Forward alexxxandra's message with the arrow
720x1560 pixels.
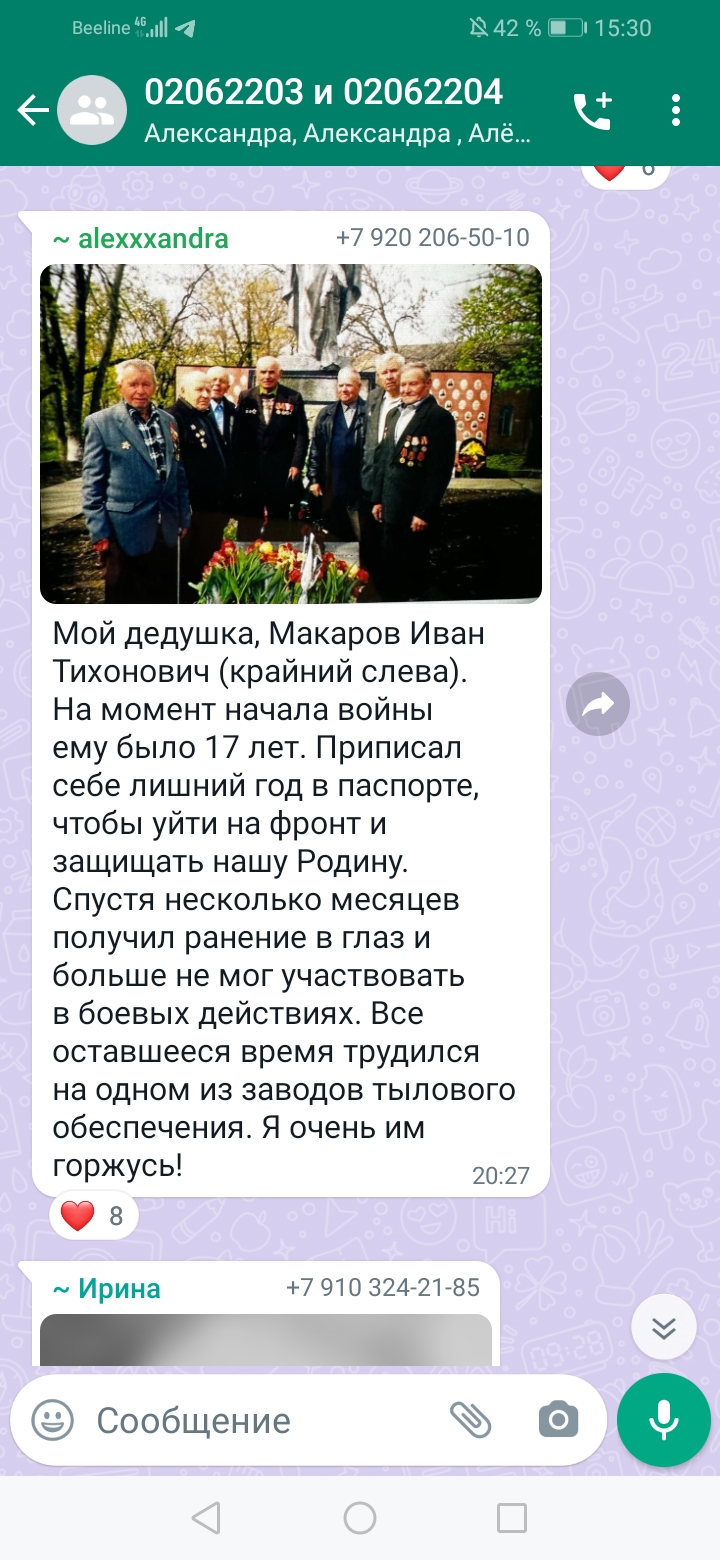click(597, 705)
